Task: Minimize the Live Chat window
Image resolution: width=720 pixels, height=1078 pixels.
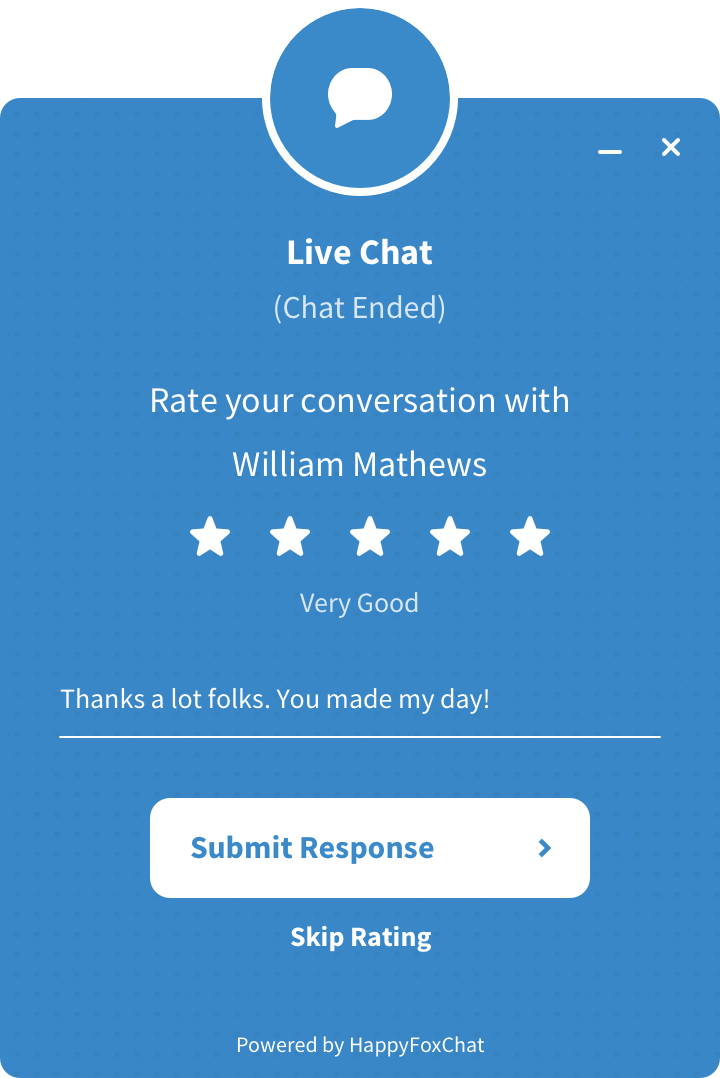Action: (610, 151)
